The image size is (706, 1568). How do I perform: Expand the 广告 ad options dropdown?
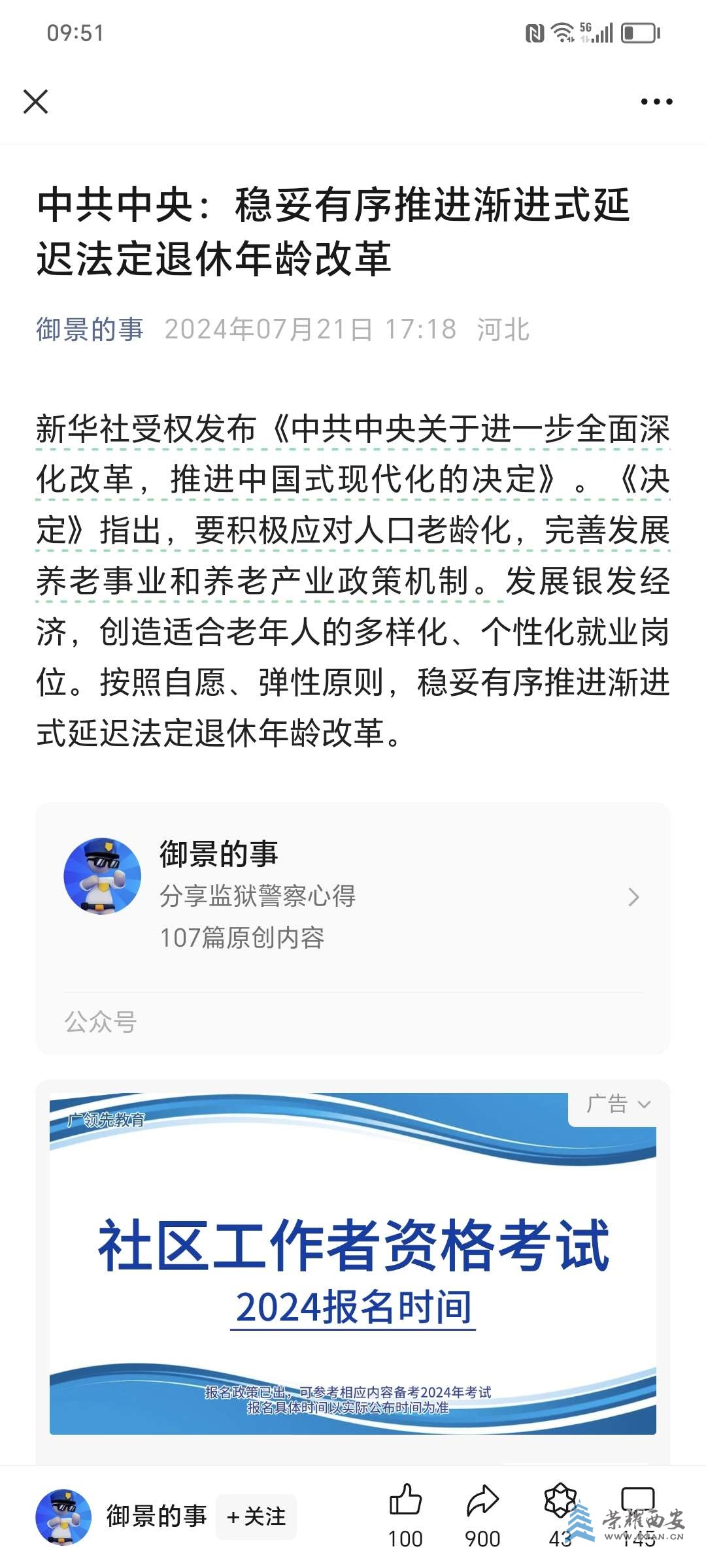618,1104
